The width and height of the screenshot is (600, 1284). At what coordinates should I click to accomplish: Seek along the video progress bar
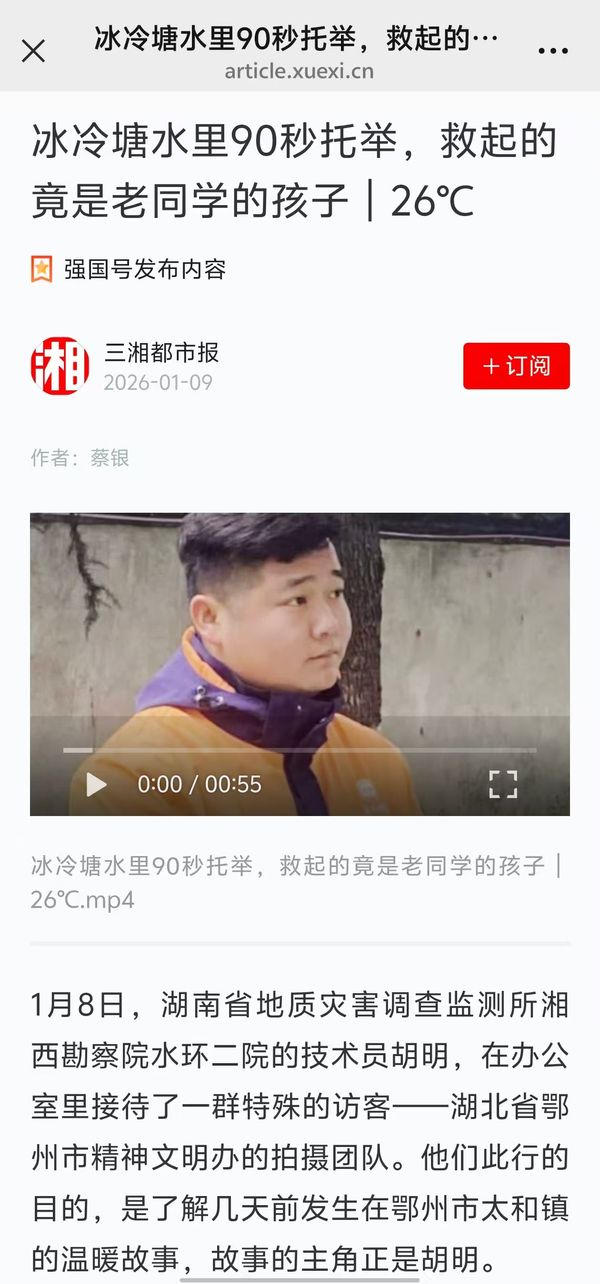click(300, 750)
